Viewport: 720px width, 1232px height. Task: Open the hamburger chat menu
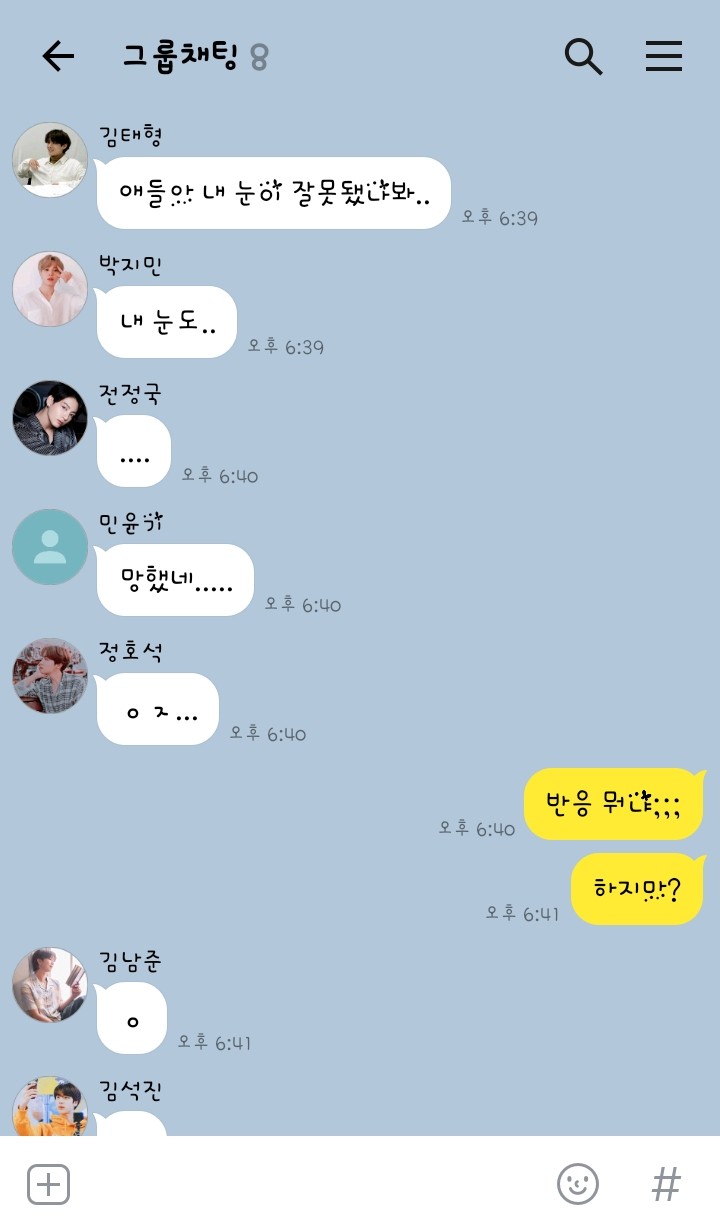coord(663,57)
